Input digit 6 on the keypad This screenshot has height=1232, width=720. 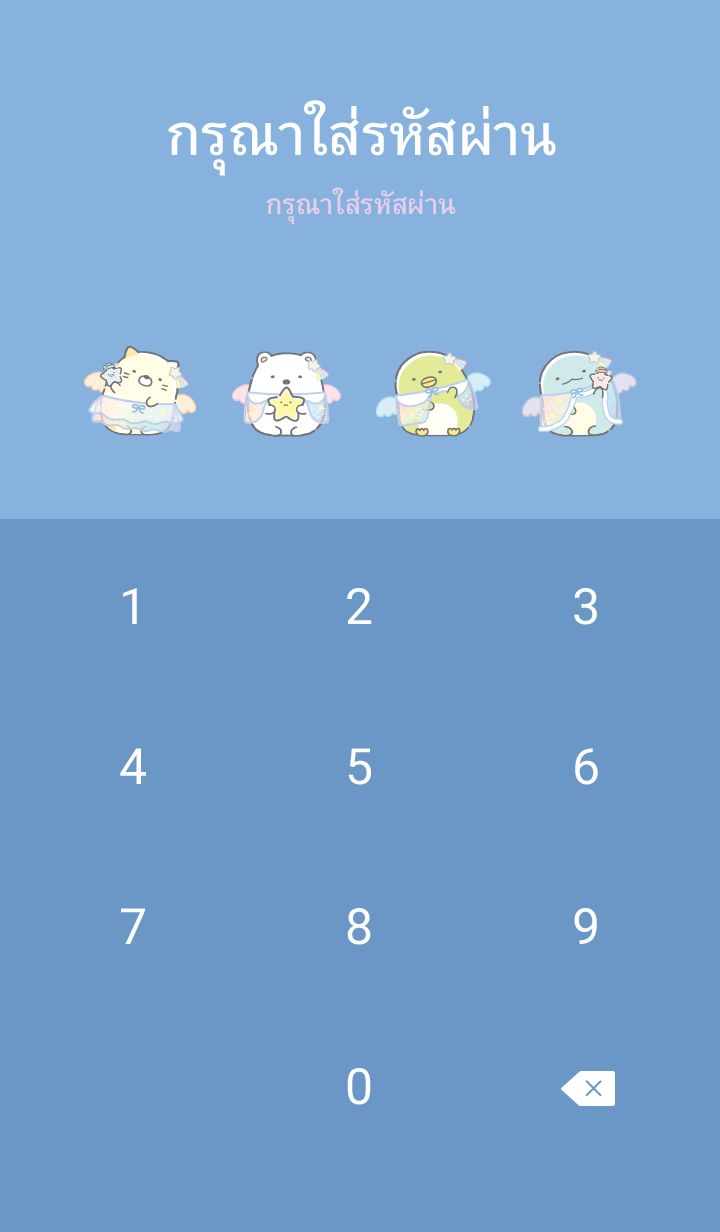pyautogui.click(x=586, y=767)
